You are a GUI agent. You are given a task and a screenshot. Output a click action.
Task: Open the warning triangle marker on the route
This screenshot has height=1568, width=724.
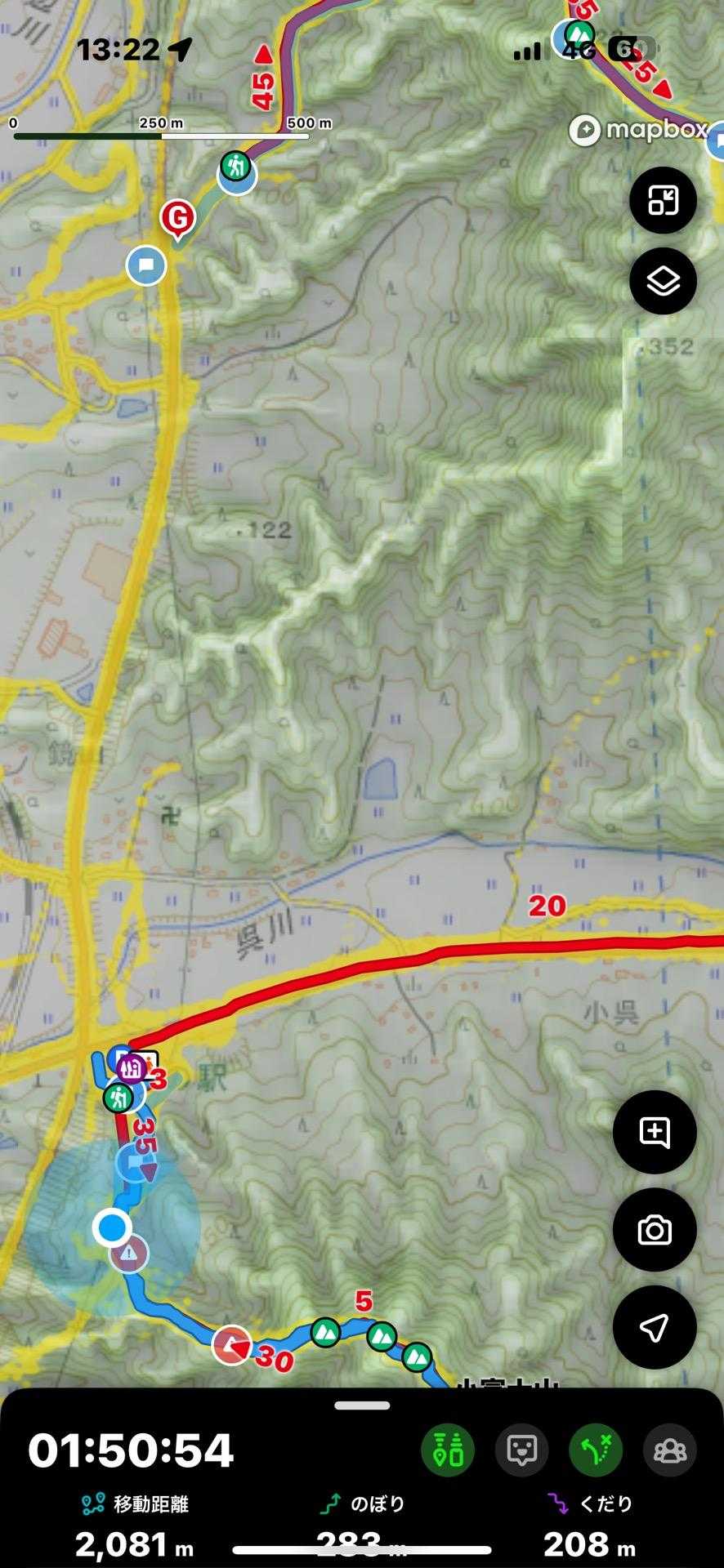[x=130, y=1254]
